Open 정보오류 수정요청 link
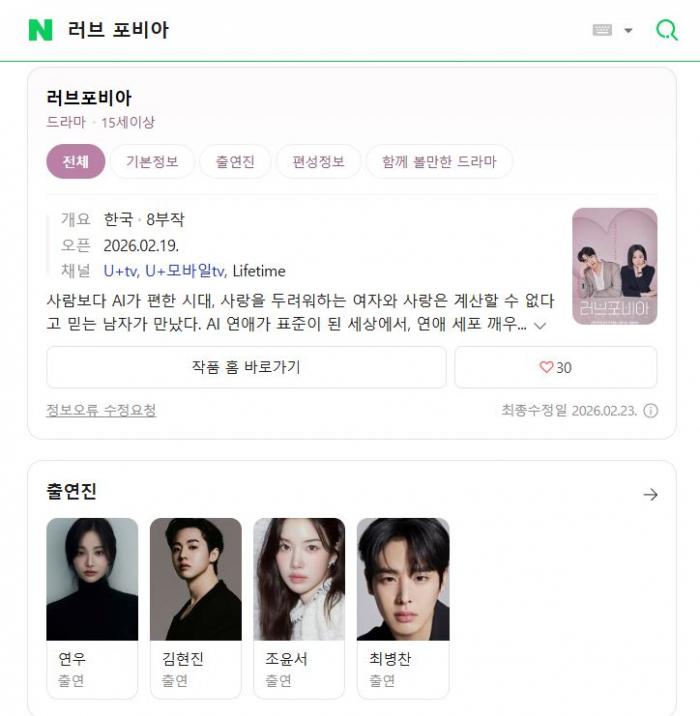This screenshot has height=716, width=700. coord(101,410)
